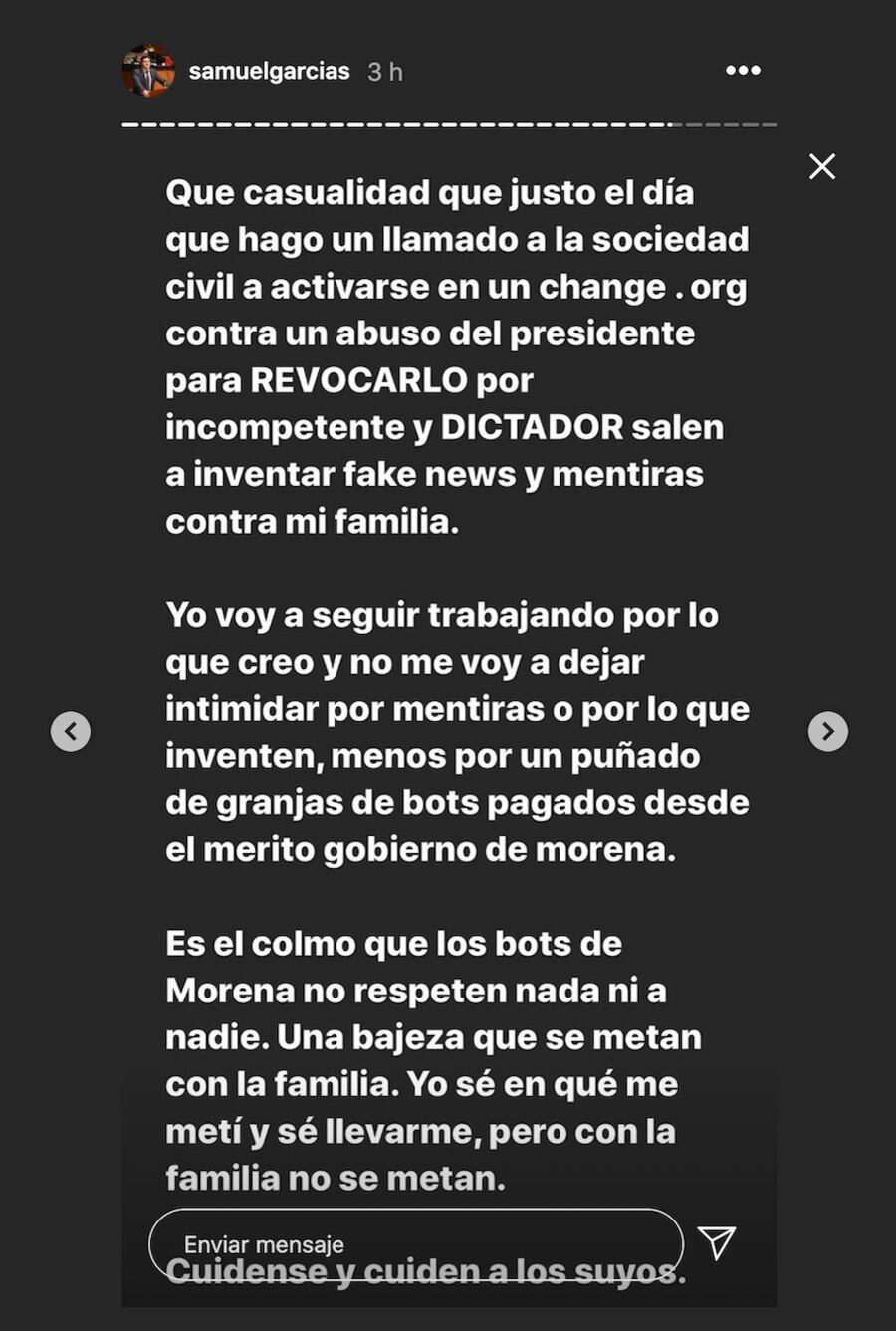Screen dimensions: 896x1331
Task: Share the story via the paper-plane icon
Action: click(717, 1241)
